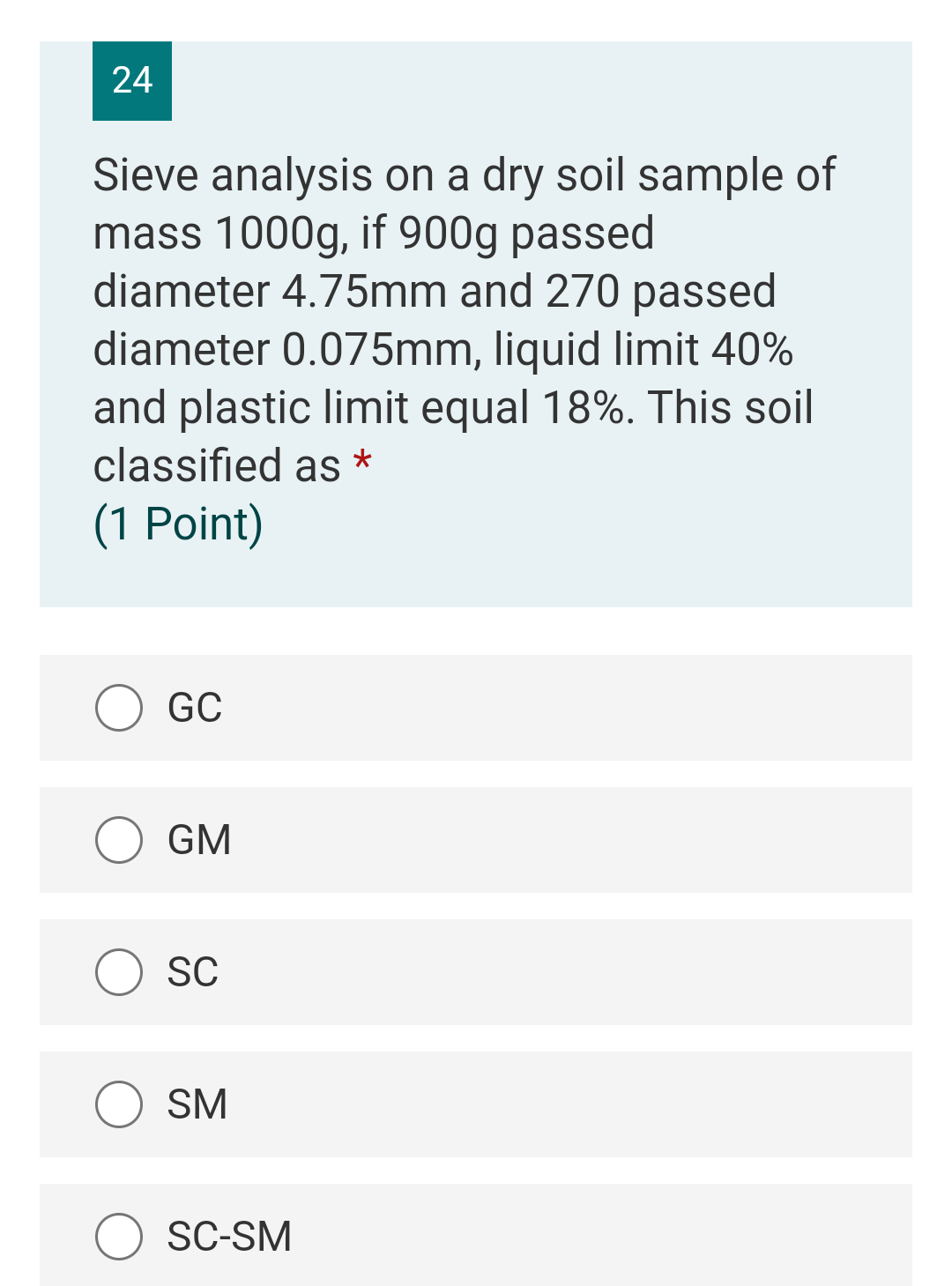952x1286 pixels.
Task: Click the GC answer option row
Action: coord(476,708)
